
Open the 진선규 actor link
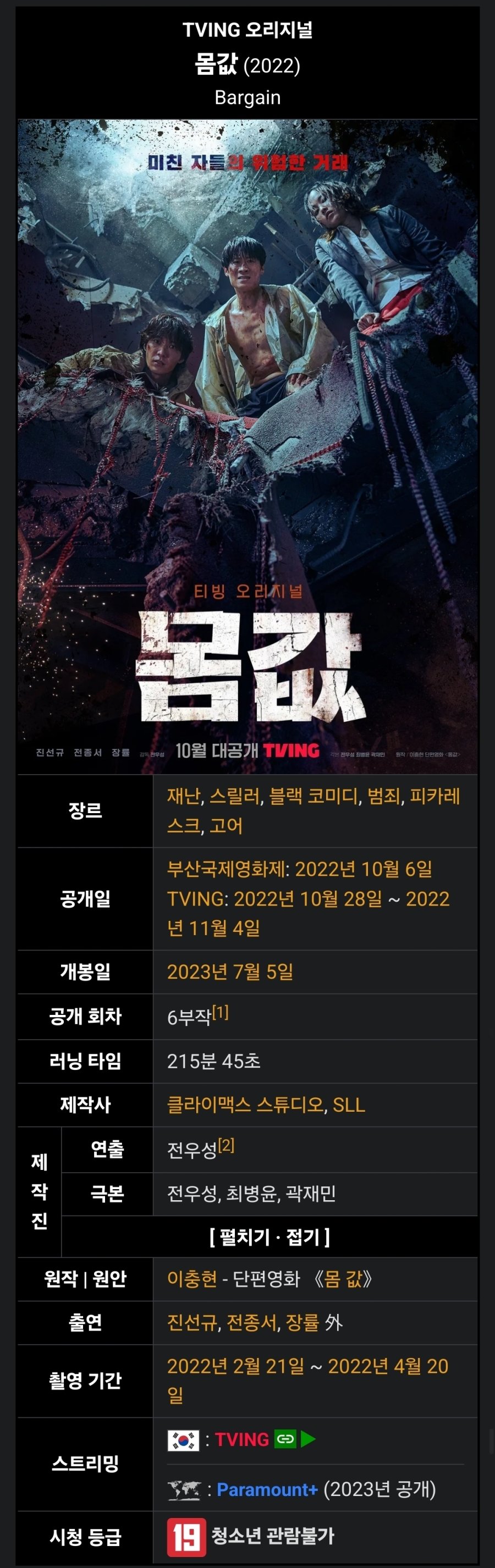point(192,1323)
